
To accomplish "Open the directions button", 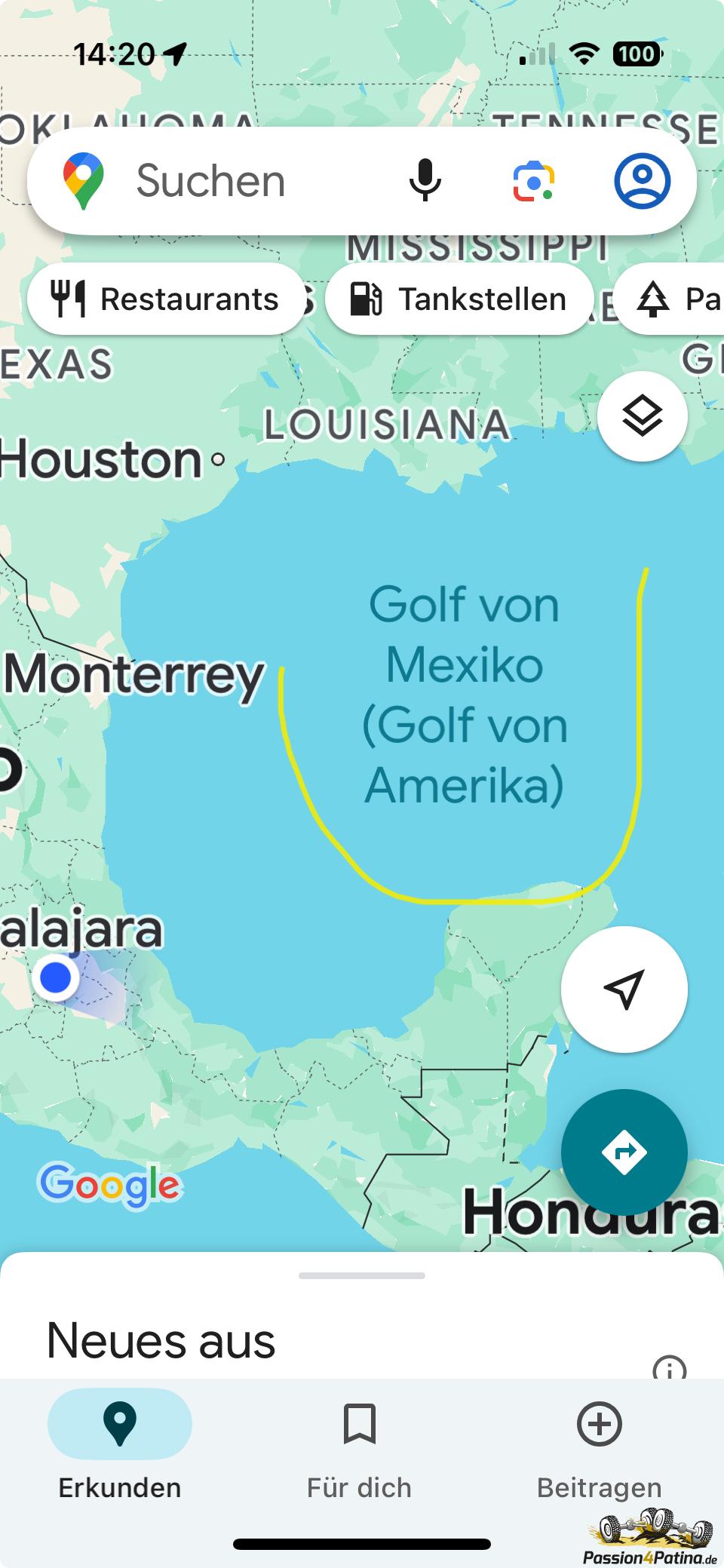I will pos(624,1152).
